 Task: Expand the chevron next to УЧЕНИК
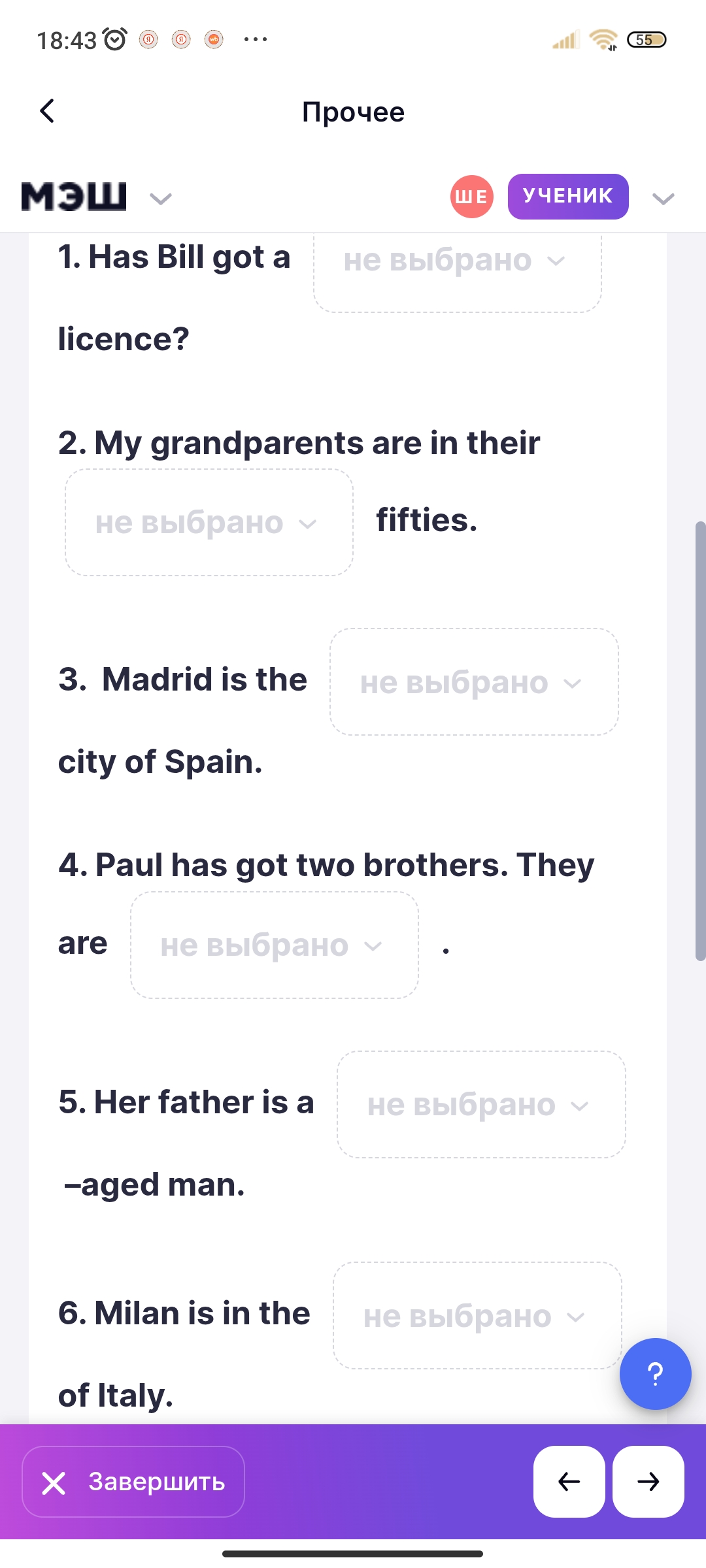[x=663, y=199]
